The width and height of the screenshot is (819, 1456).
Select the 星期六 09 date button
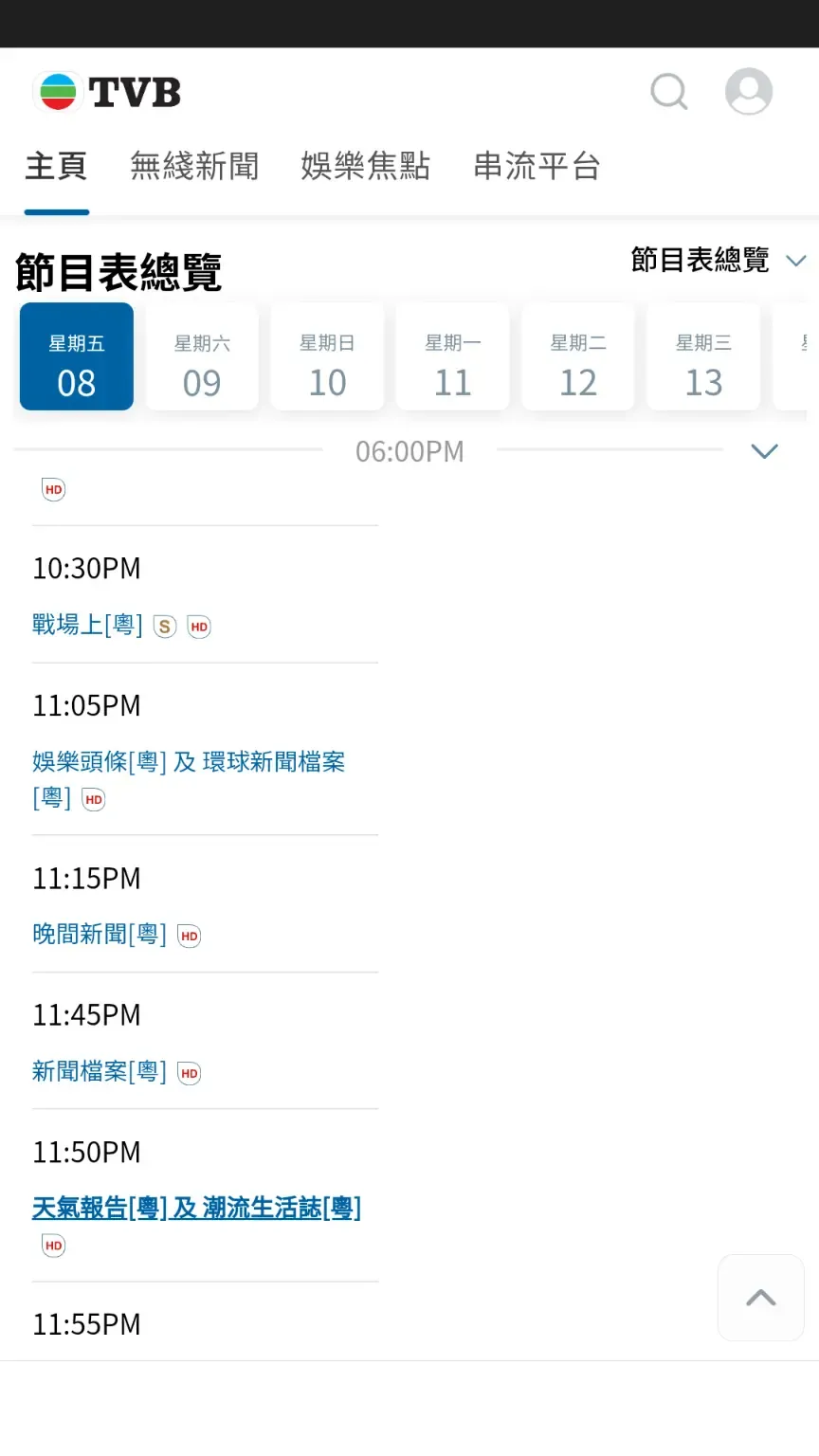202,356
